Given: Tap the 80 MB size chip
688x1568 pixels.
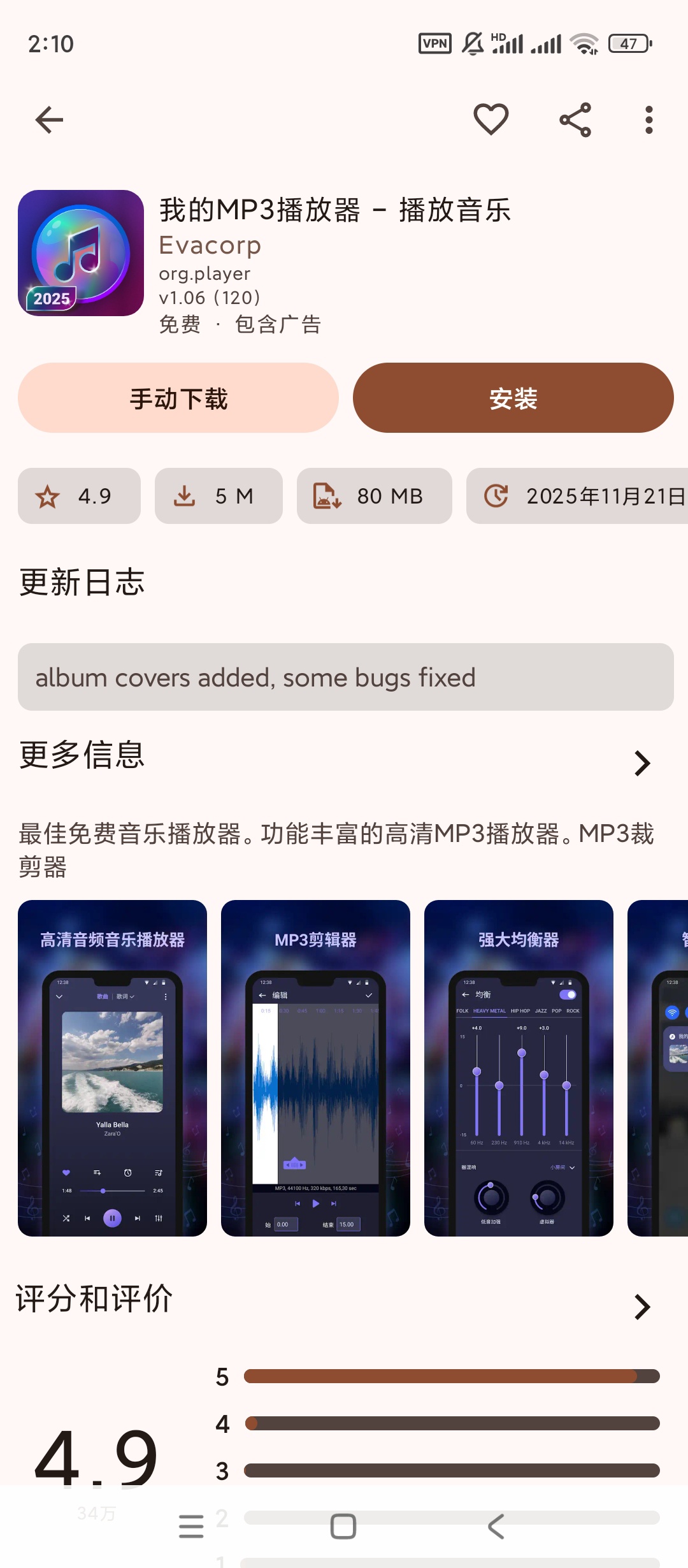Looking at the screenshot, I should click(374, 496).
